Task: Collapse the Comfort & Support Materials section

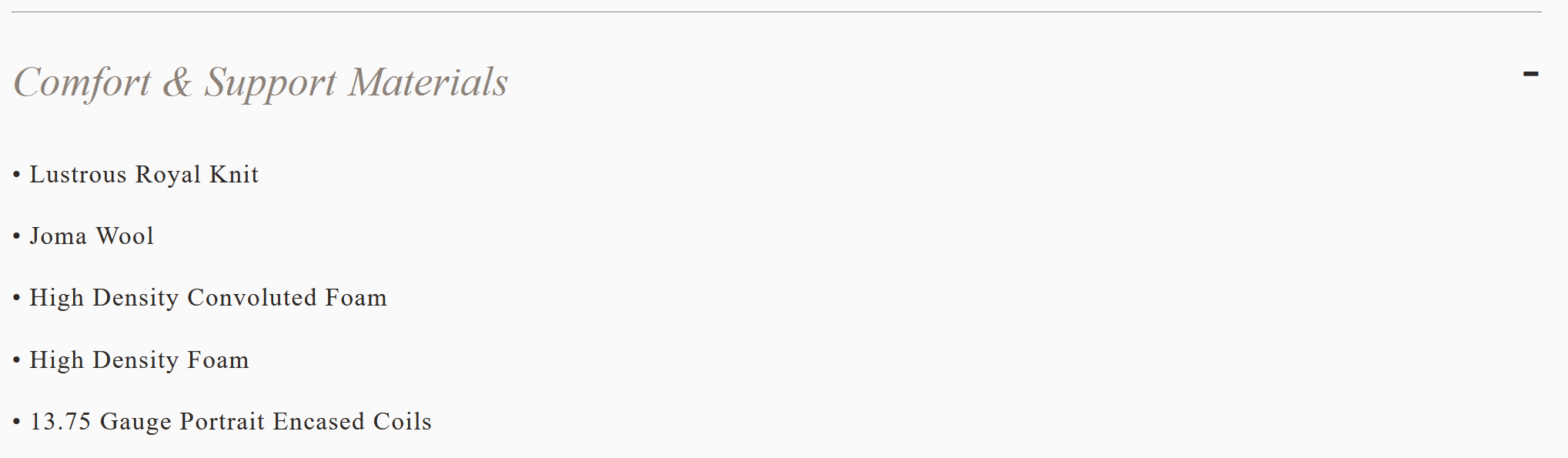Action: (x=1530, y=75)
